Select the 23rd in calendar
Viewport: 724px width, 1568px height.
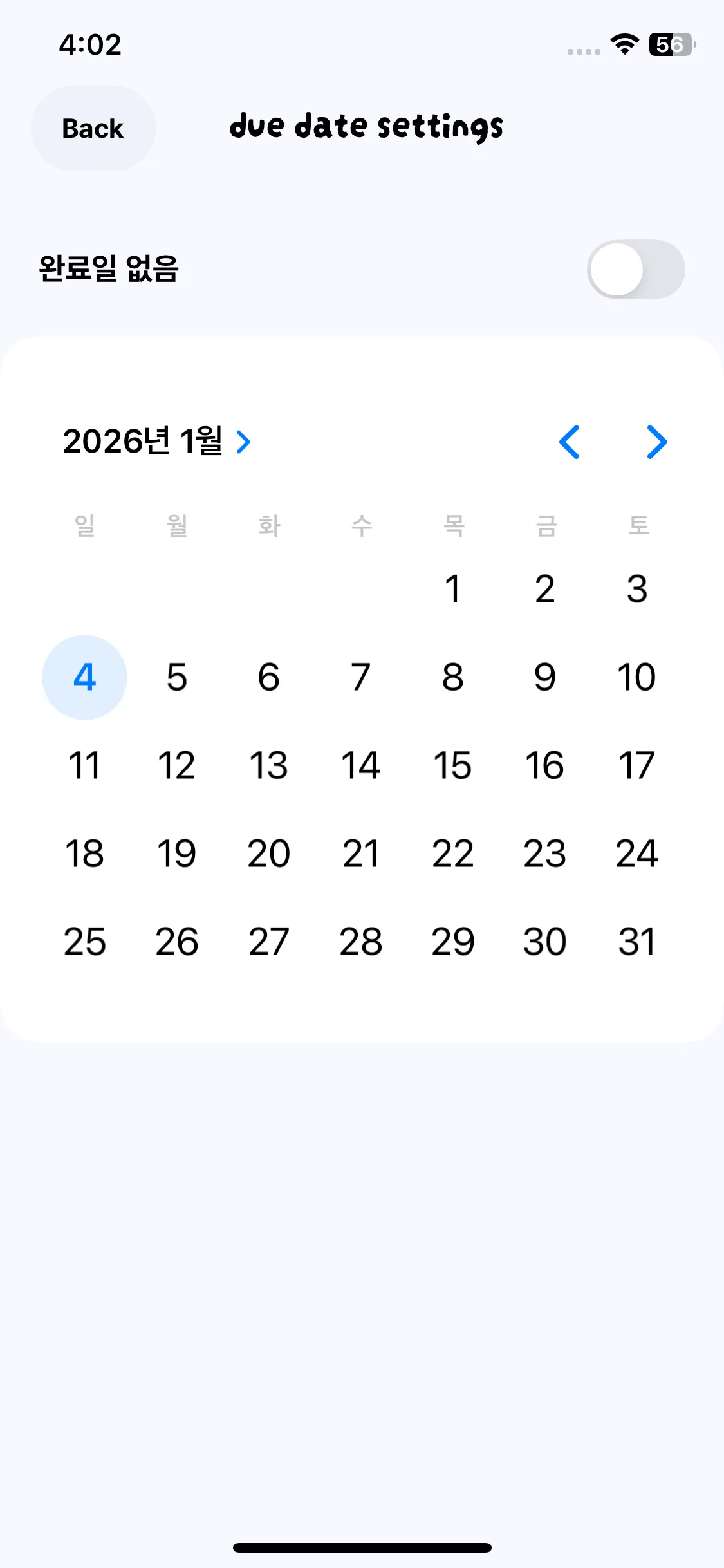(x=544, y=854)
